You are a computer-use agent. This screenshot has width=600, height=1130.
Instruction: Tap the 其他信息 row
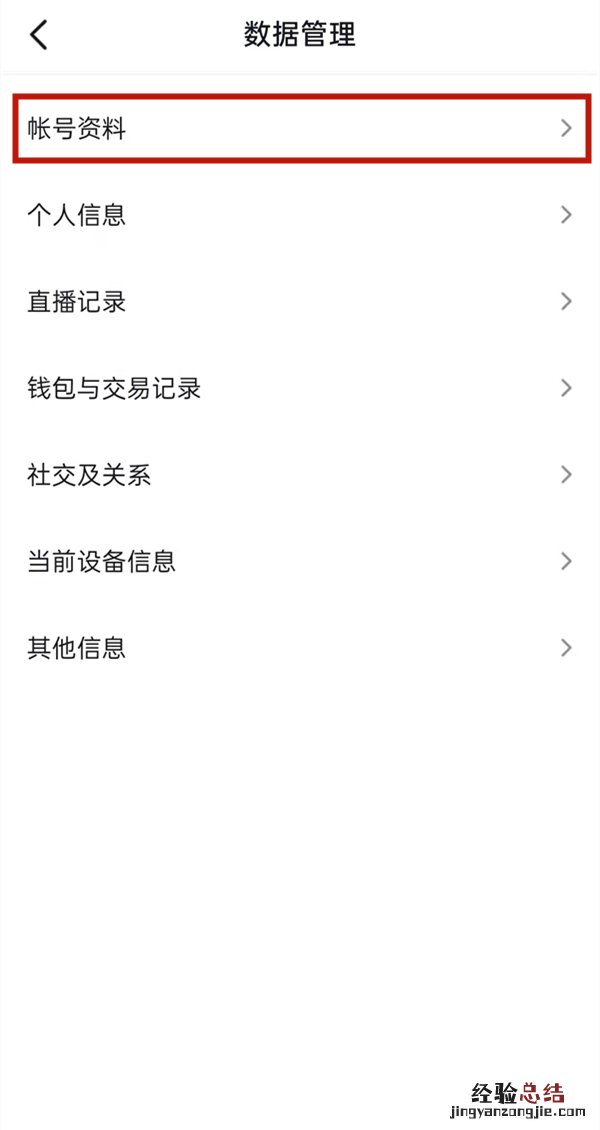pyautogui.click(x=300, y=648)
